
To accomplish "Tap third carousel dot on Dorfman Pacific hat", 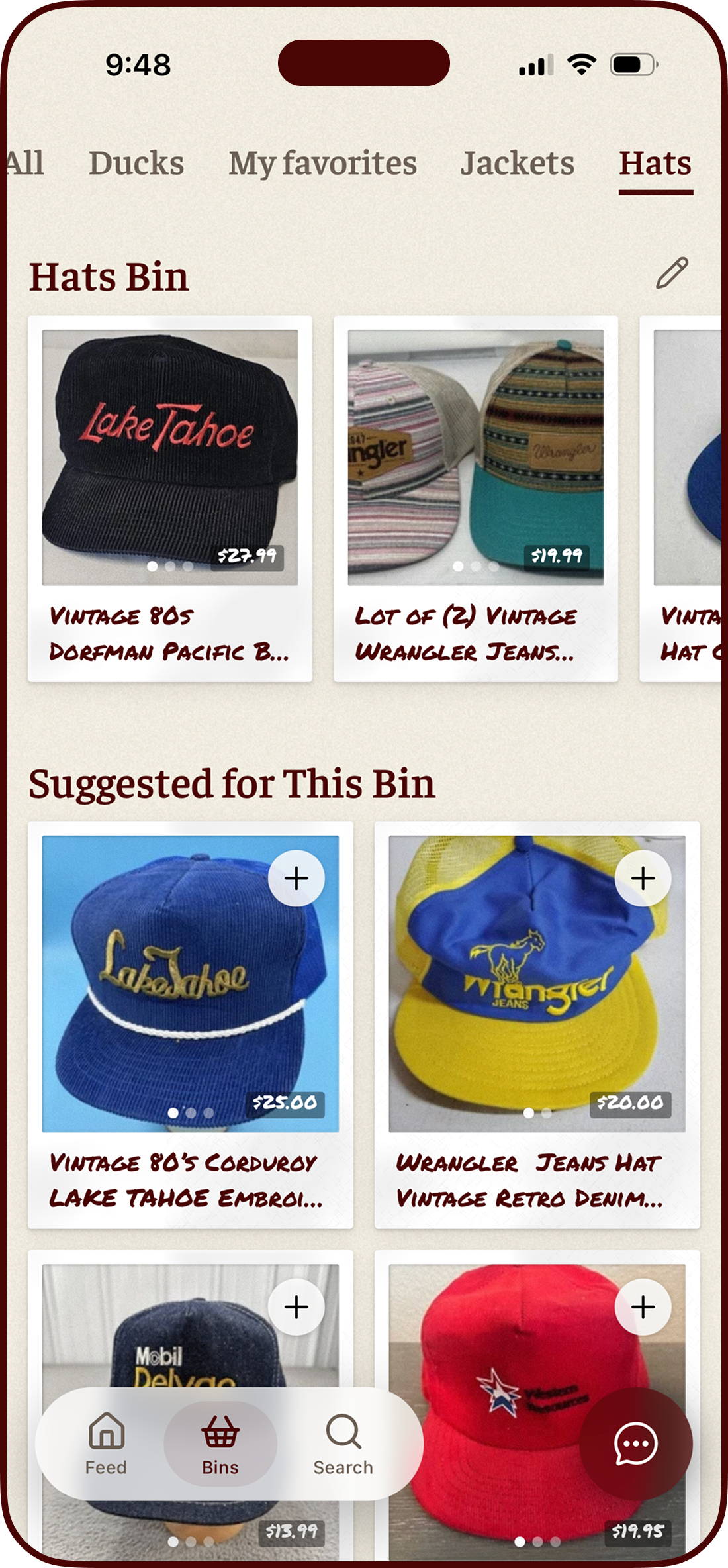I will point(187,567).
